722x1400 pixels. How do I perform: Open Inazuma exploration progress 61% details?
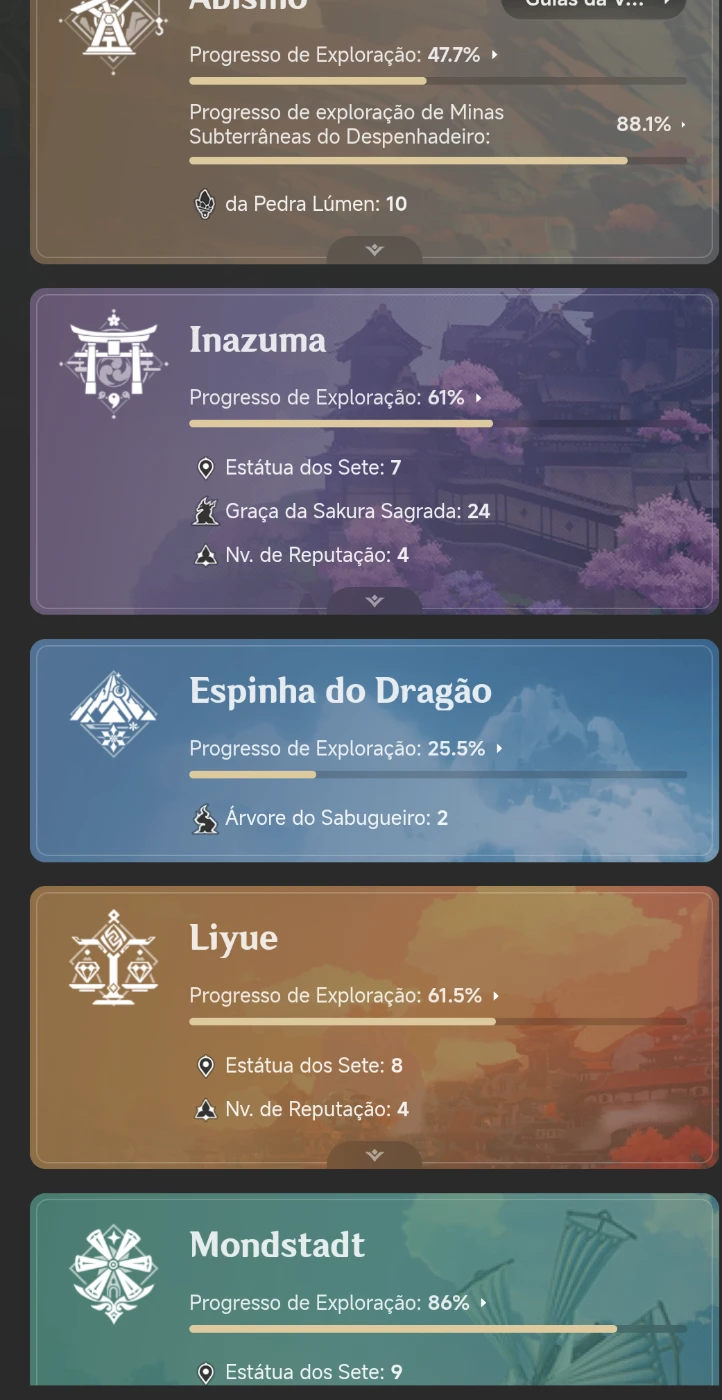[335, 398]
